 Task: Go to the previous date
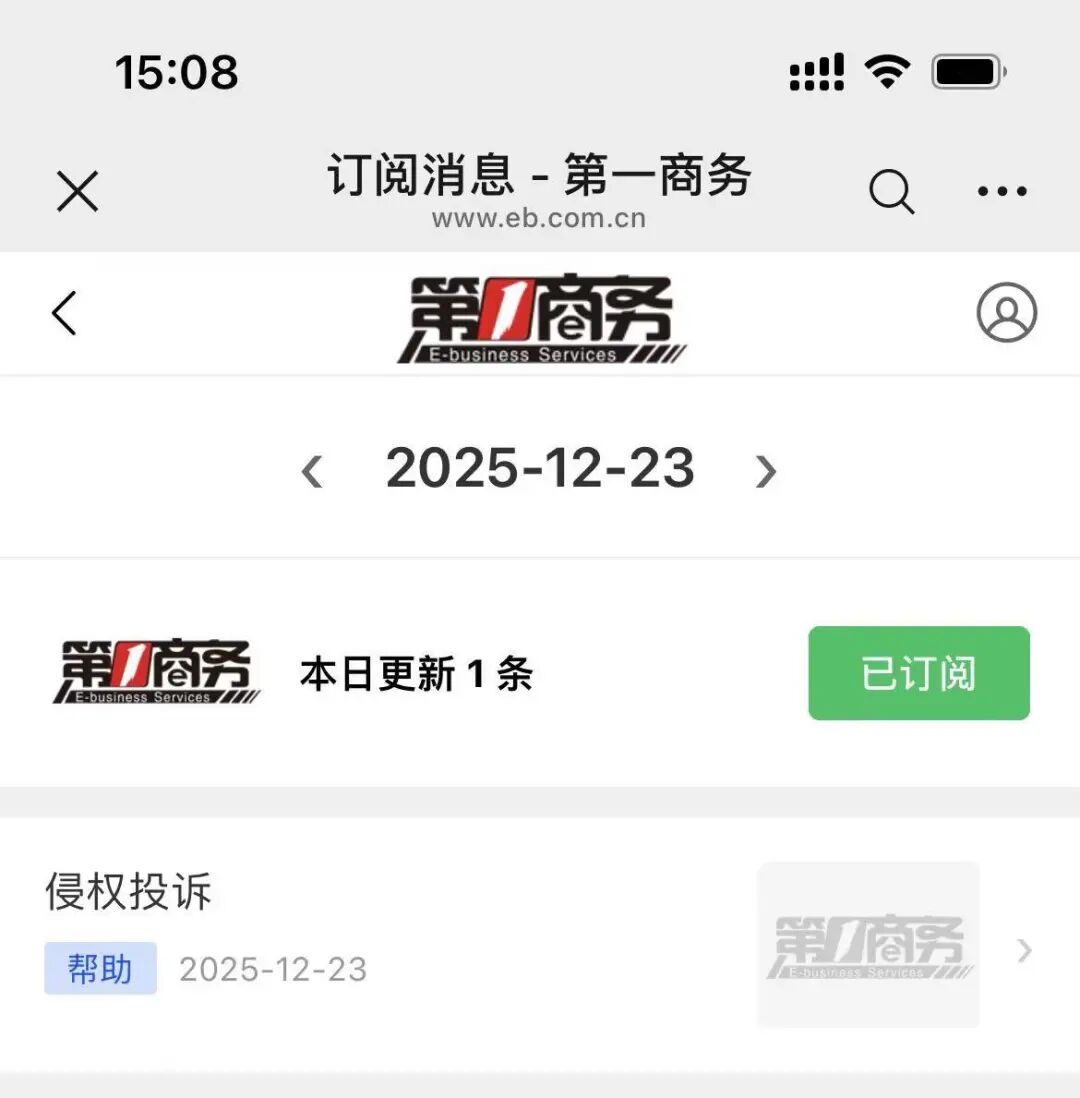[312, 470]
